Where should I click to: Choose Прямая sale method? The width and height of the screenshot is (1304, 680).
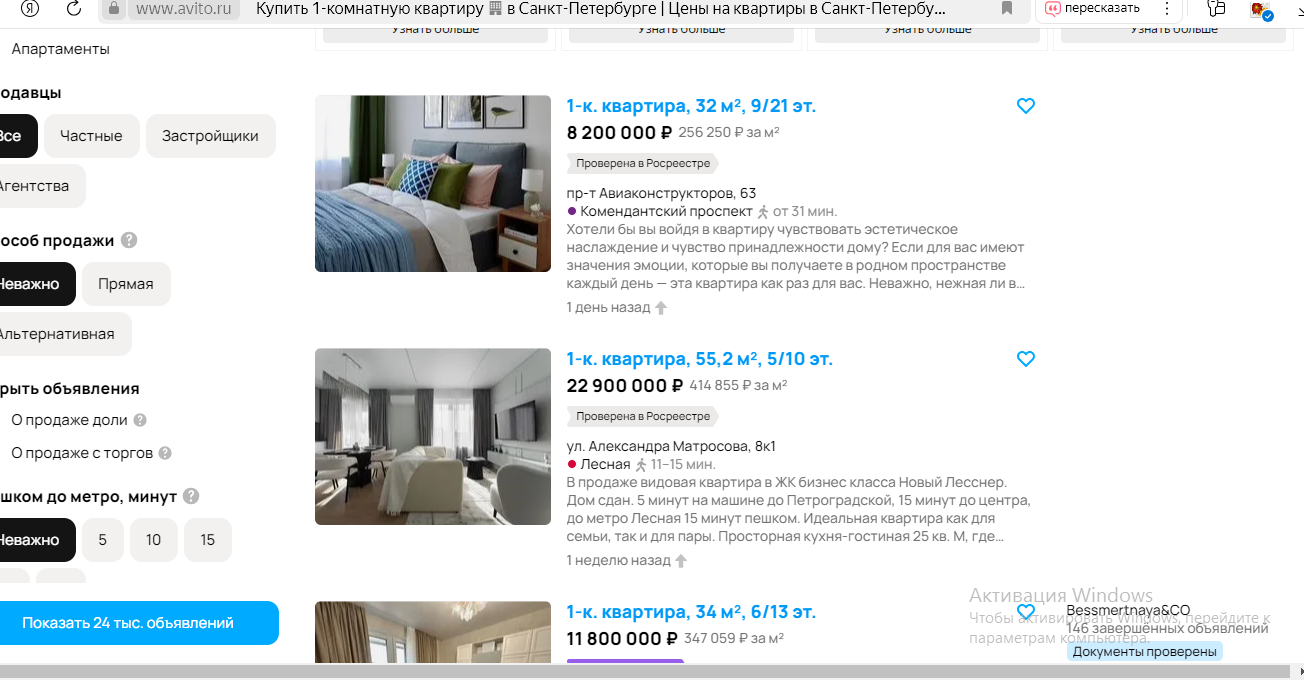(126, 284)
